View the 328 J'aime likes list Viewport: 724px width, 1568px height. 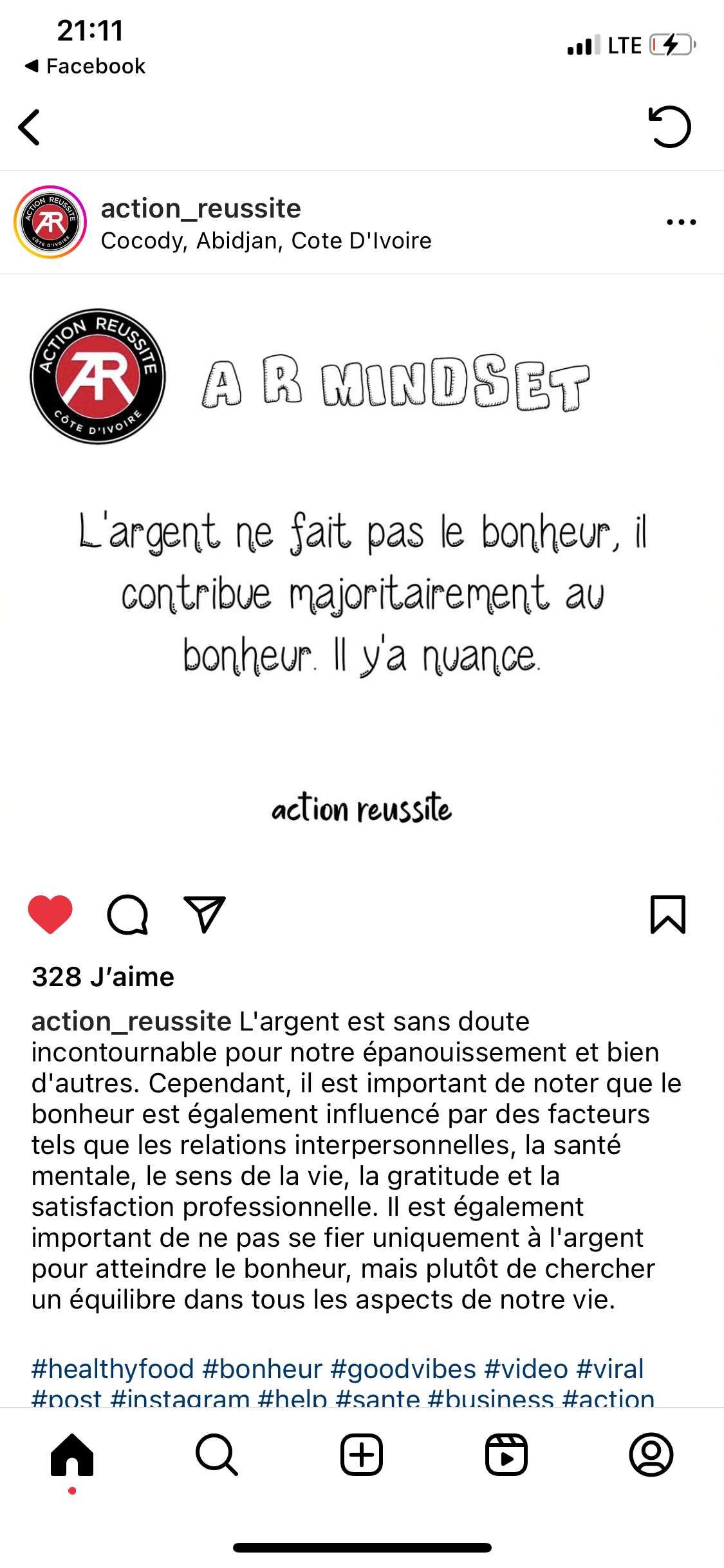(x=103, y=977)
